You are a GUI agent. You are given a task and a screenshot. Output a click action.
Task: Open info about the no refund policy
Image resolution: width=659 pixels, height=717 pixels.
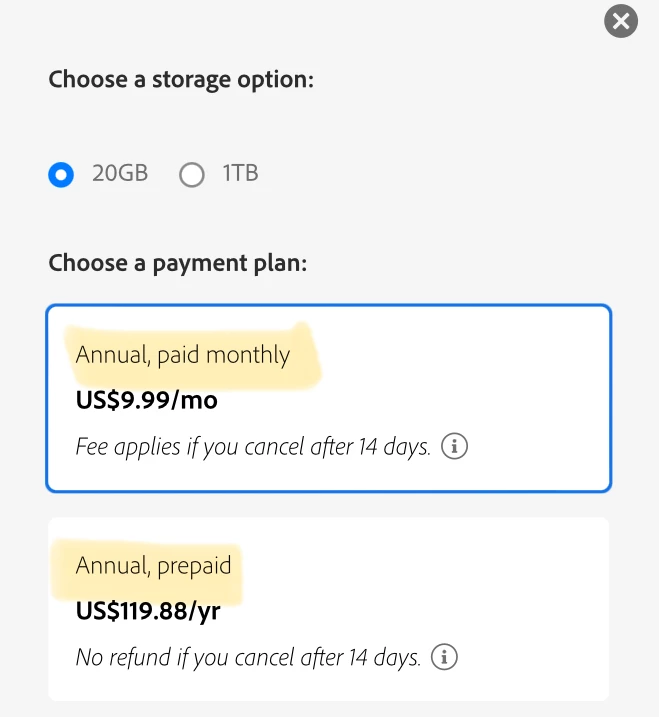coord(445,658)
